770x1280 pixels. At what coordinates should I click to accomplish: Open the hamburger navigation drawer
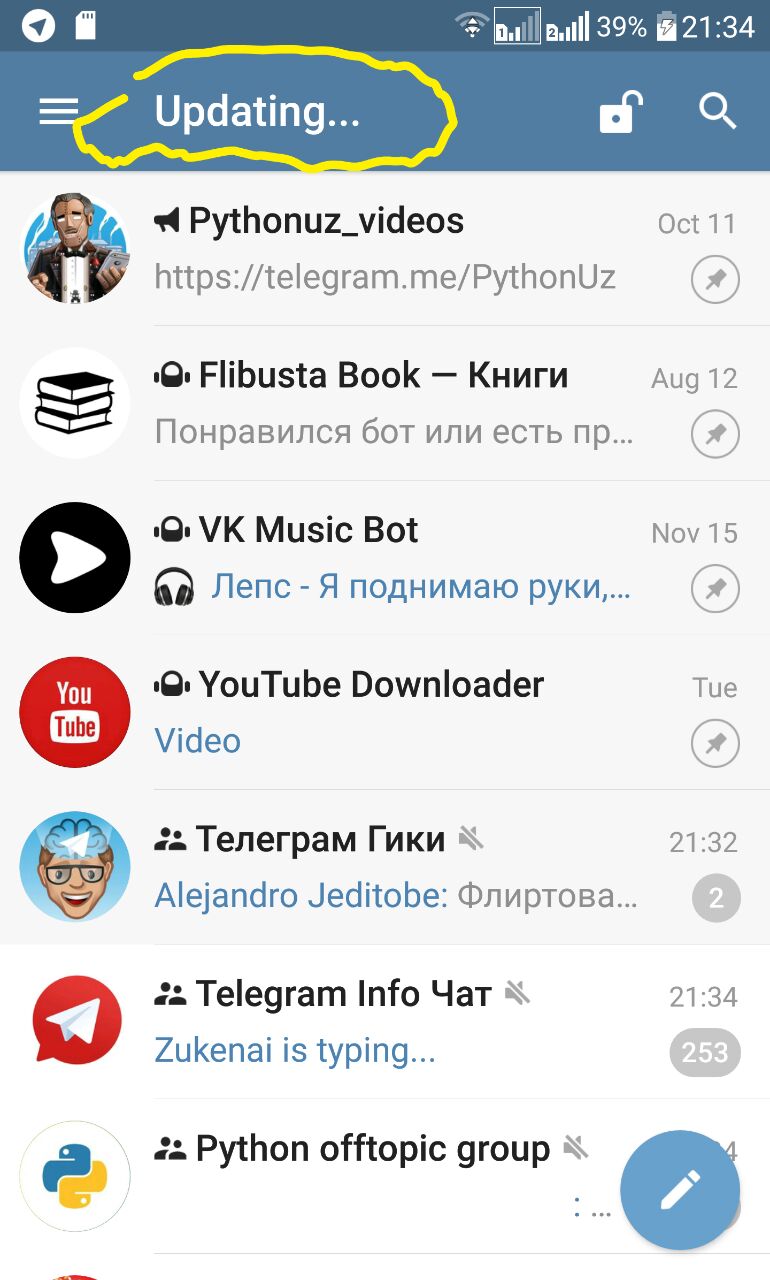58,112
